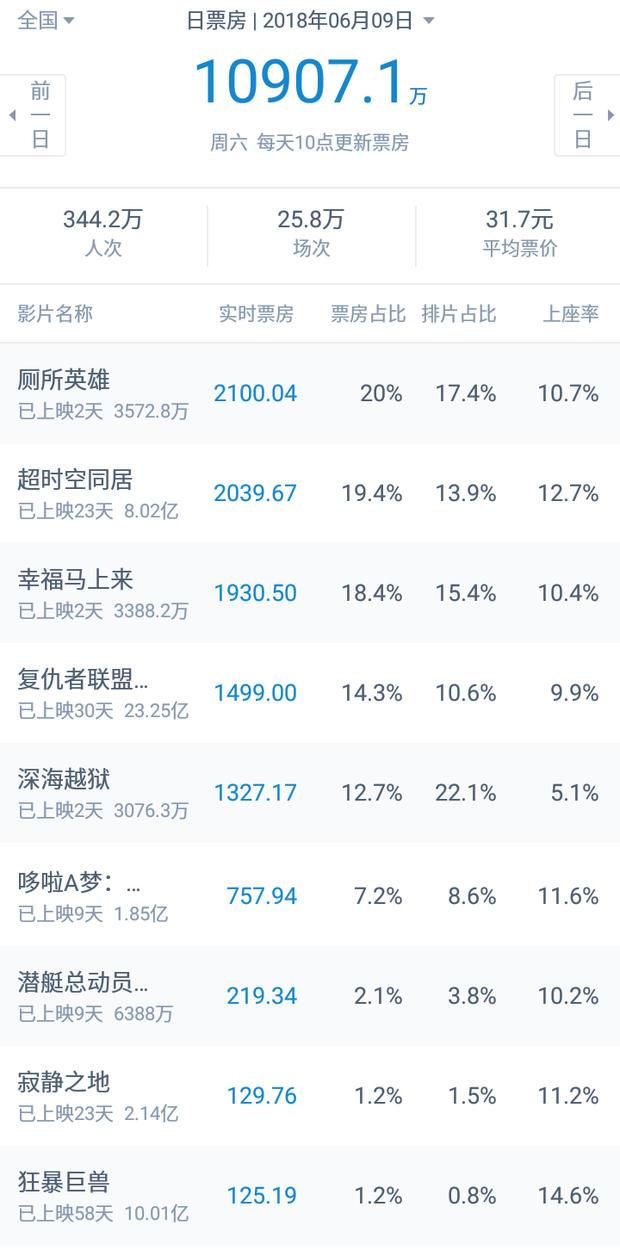Open the 寂静之地 row
The image size is (620, 1250).
pos(310,1096)
